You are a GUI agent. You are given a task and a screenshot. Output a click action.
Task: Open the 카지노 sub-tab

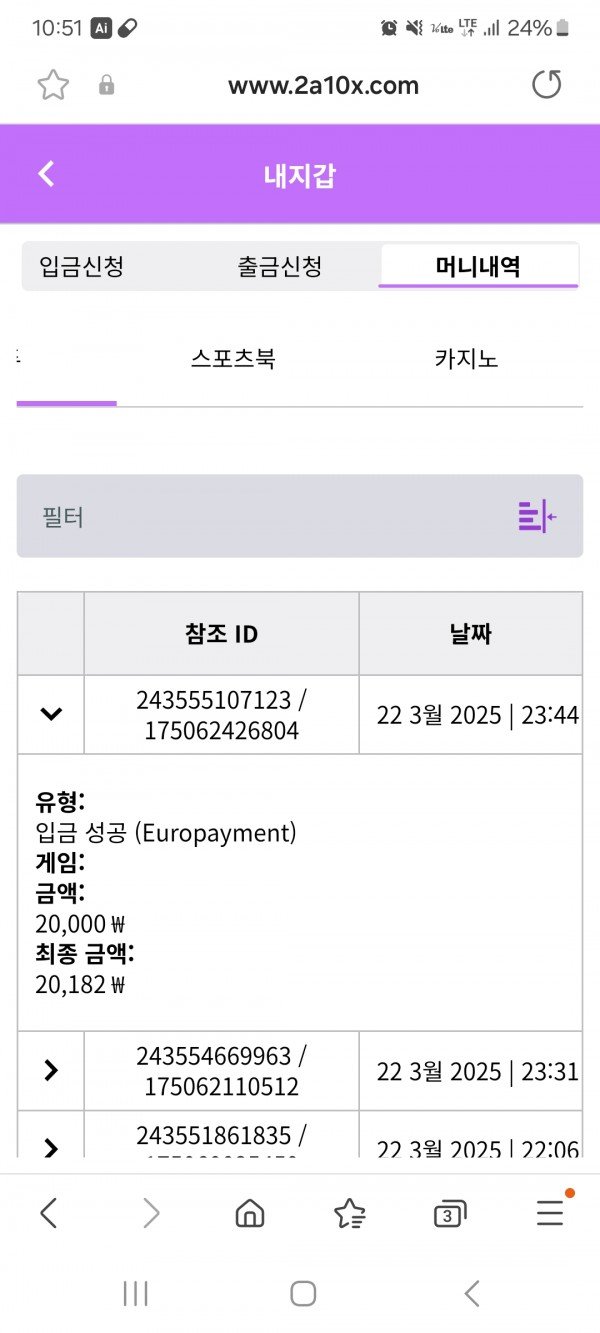(466, 359)
